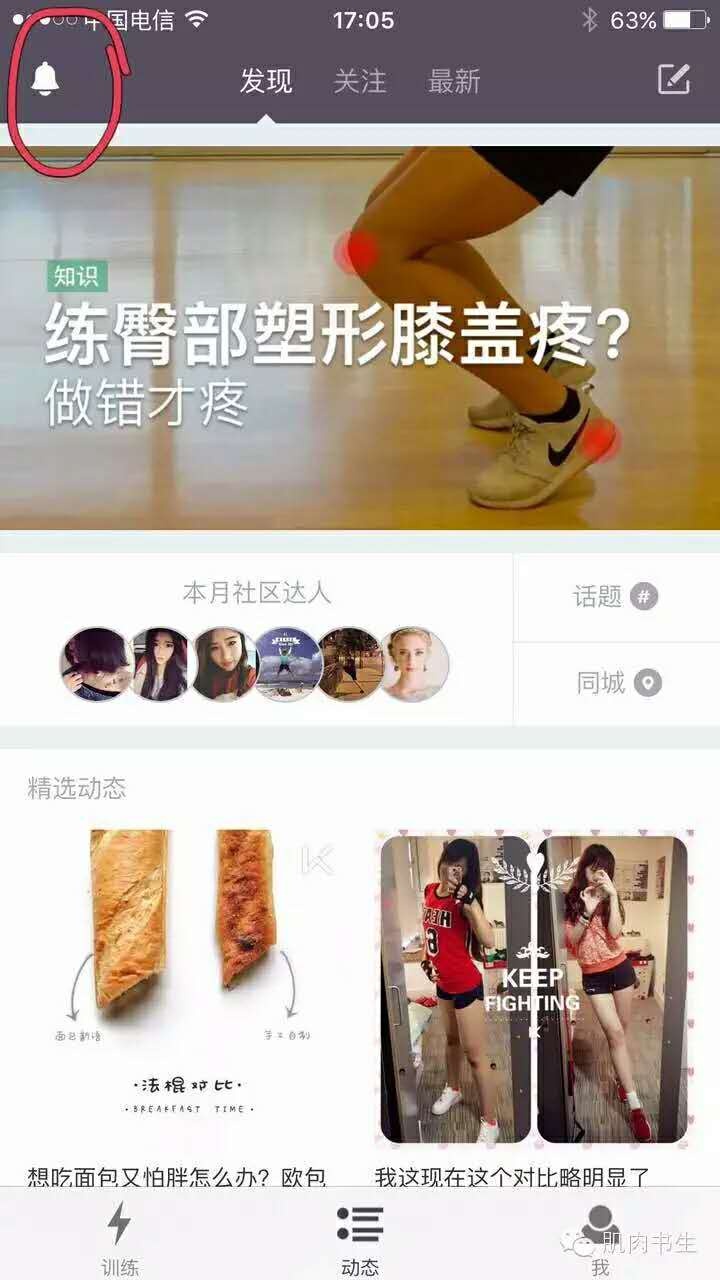Open 同城 nearby section

tap(617, 684)
